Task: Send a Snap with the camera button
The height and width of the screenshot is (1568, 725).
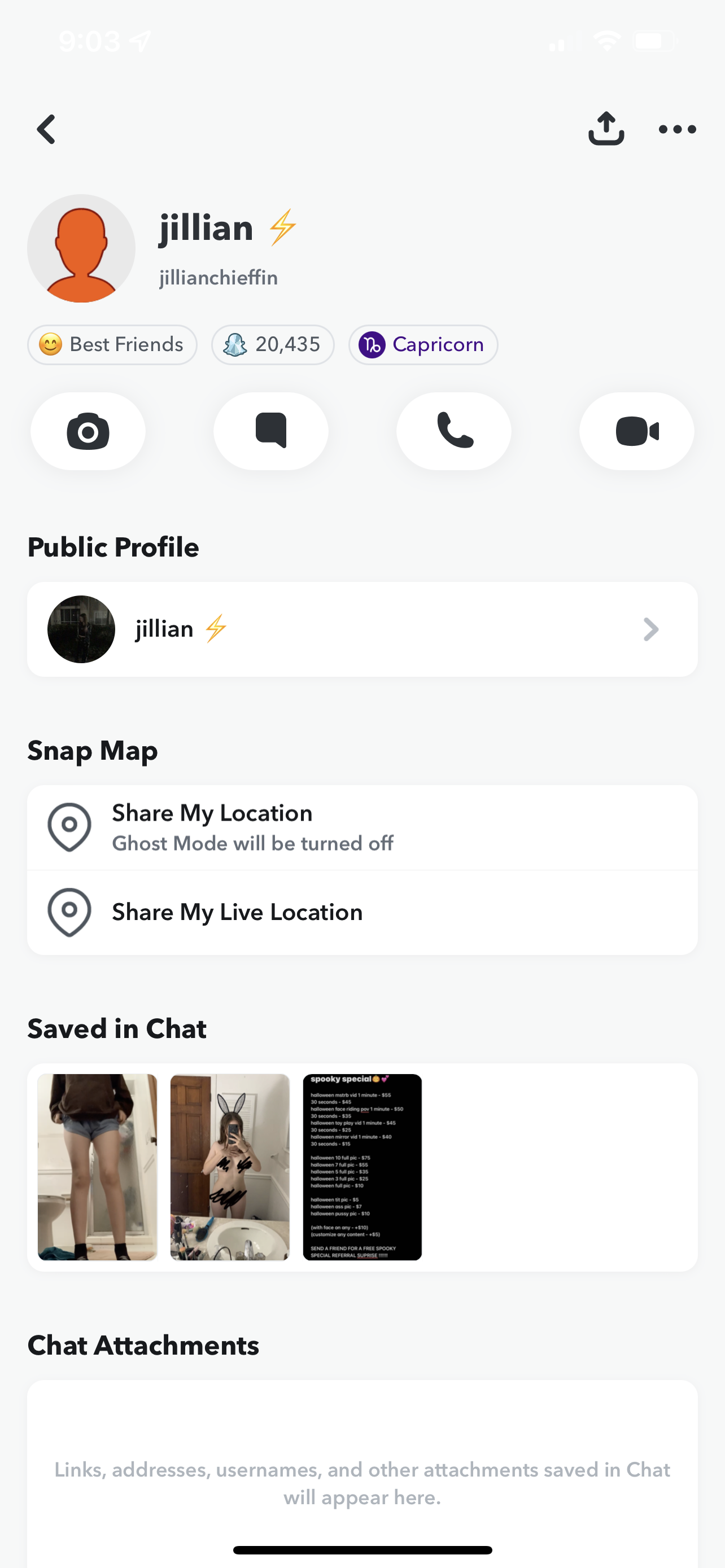Action: click(88, 431)
